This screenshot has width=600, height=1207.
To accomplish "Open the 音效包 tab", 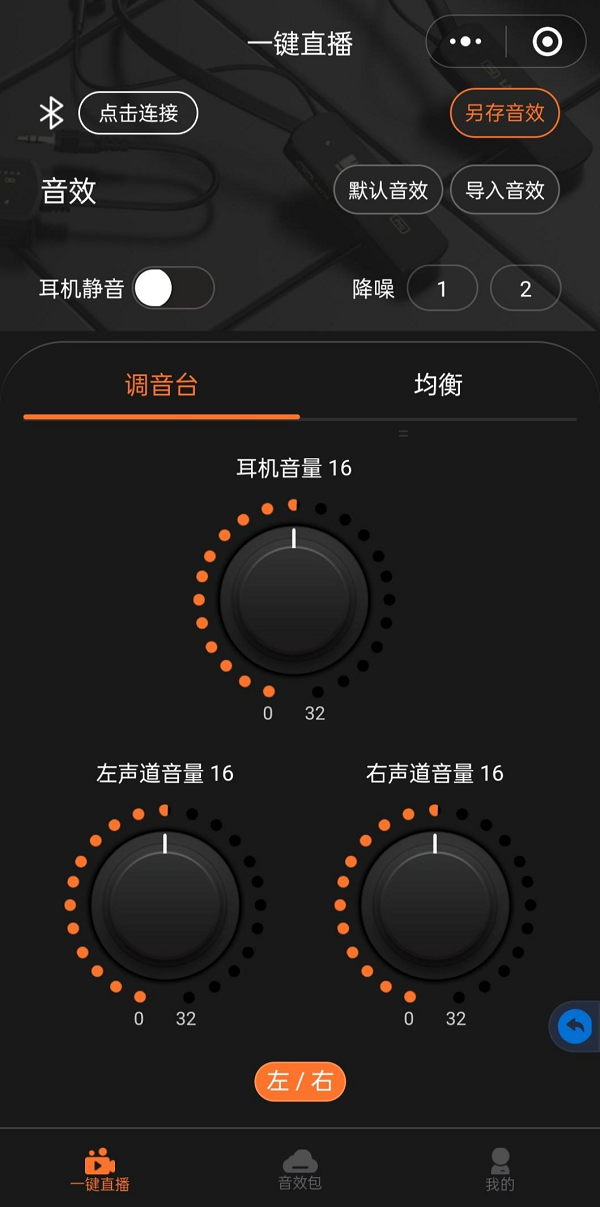I will pyautogui.click(x=300, y=1169).
